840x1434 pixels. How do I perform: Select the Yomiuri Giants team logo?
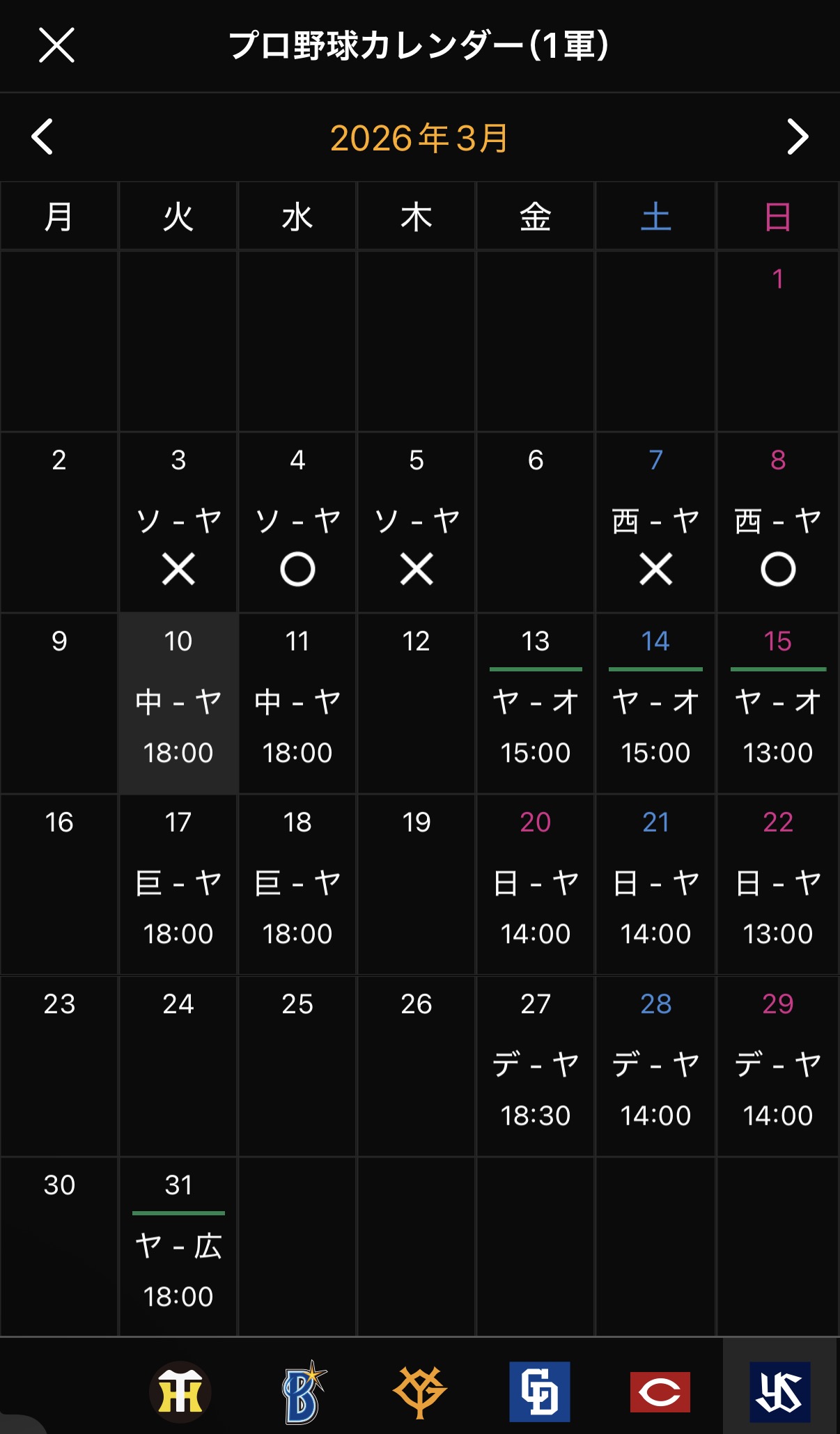pyautogui.click(x=420, y=1392)
